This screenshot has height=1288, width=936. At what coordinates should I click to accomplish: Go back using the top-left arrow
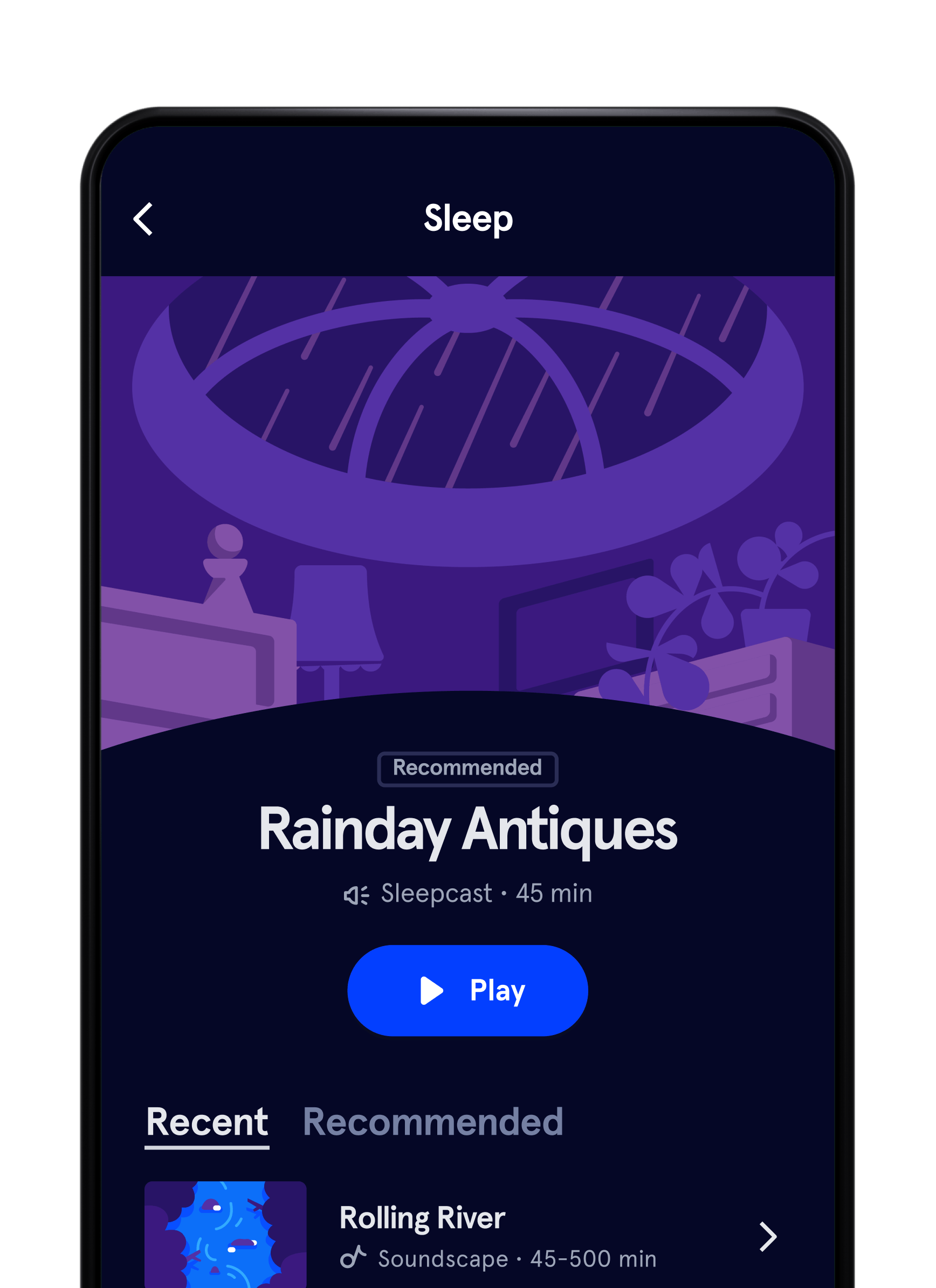point(143,218)
